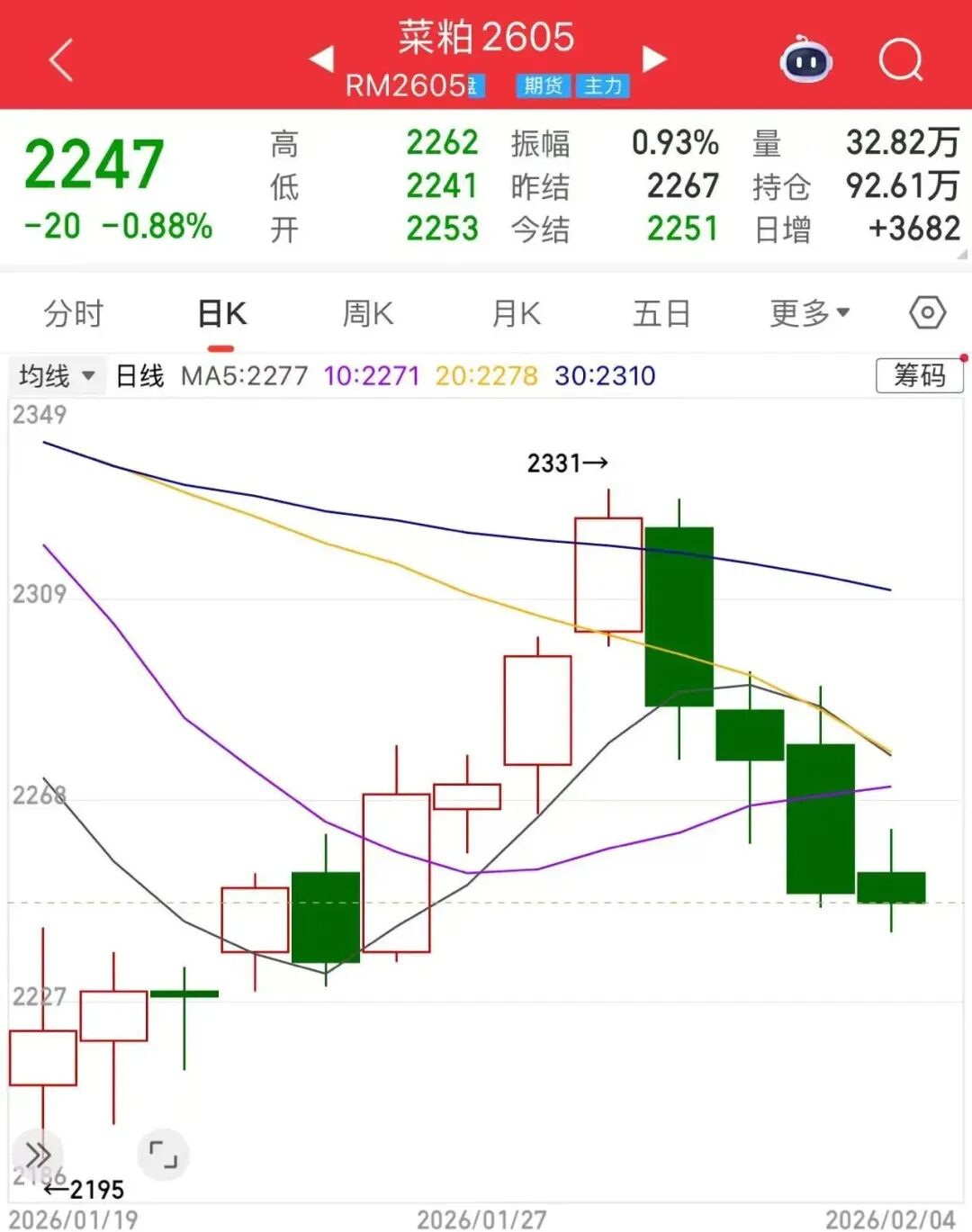Show the 月K chart tab
The width and height of the screenshot is (972, 1232).
click(516, 314)
